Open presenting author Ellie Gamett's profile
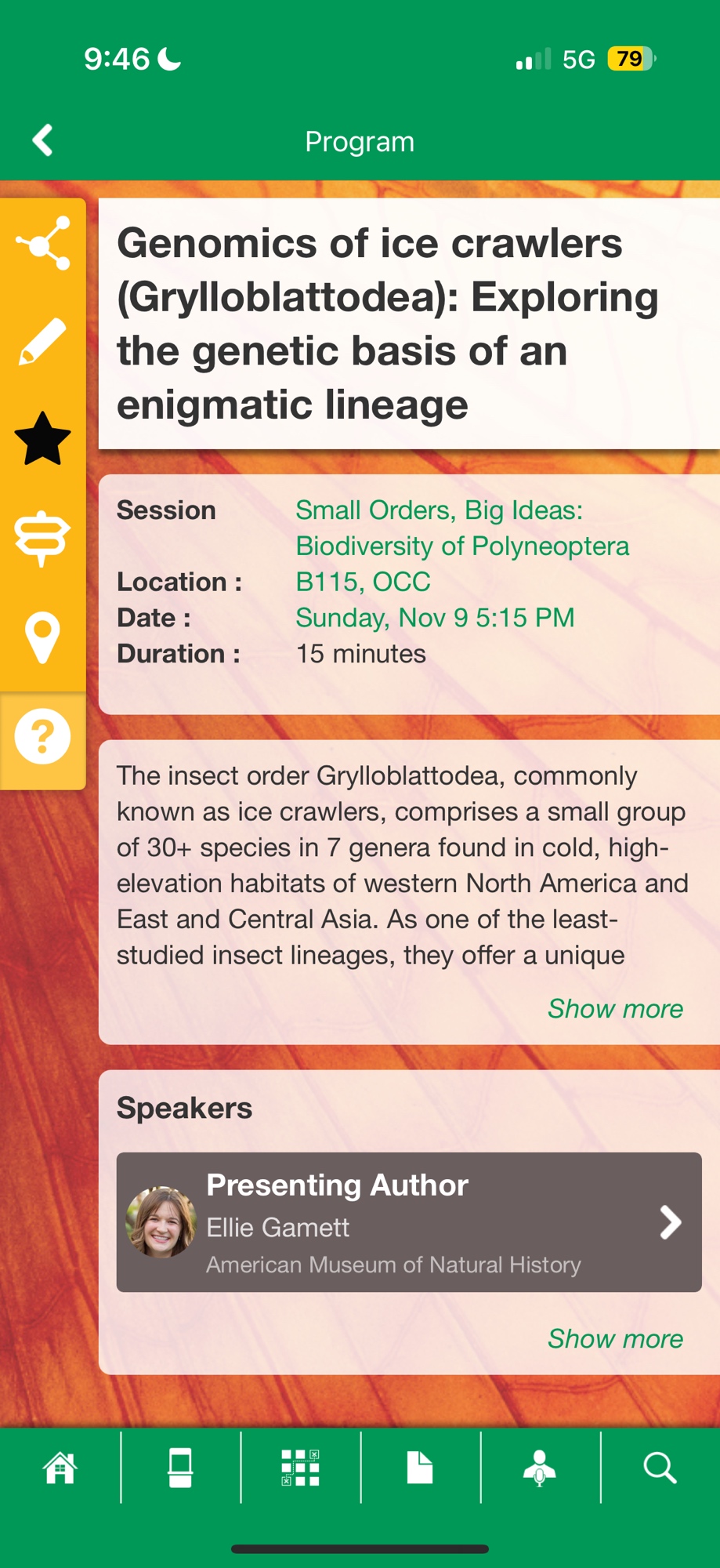This screenshot has width=720, height=1568. 408,1222
